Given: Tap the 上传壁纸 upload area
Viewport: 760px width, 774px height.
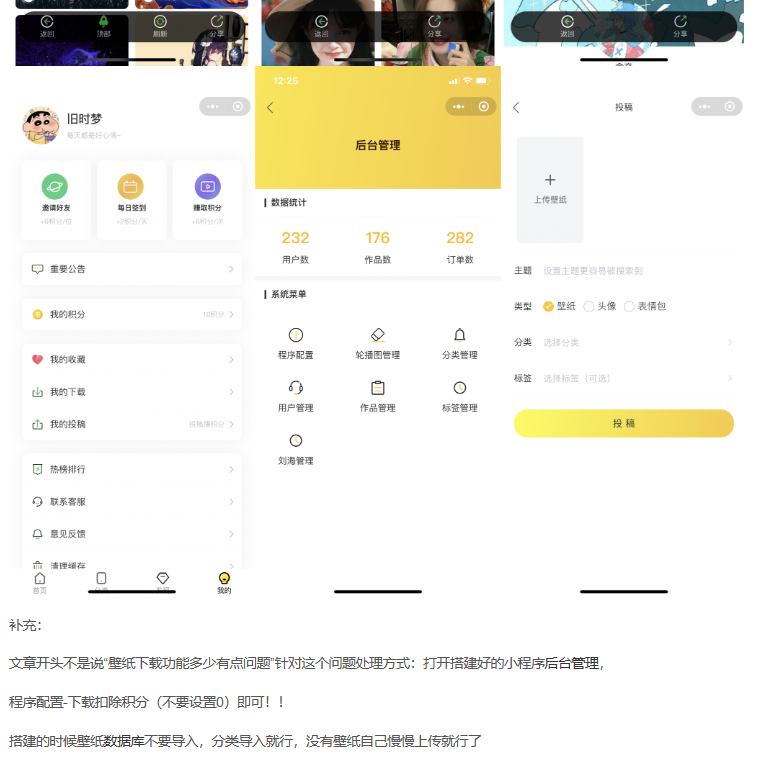Looking at the screenshot, I should click(x=549, y=187).
